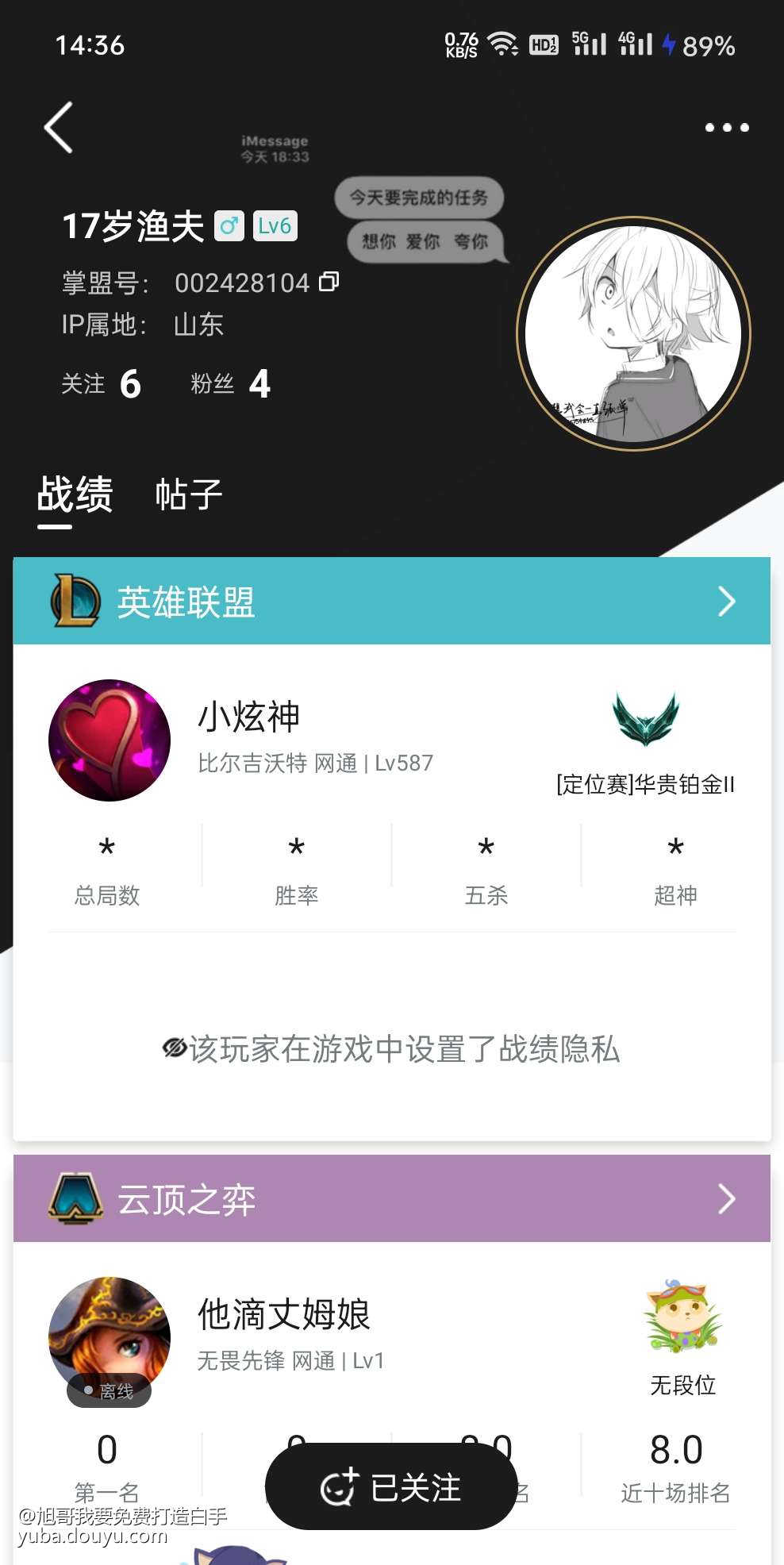Screen dimensions: 784x1565
Task: Copy the 掌盟号 ID number
Action: pyautogui.click(x=329, y=282)
